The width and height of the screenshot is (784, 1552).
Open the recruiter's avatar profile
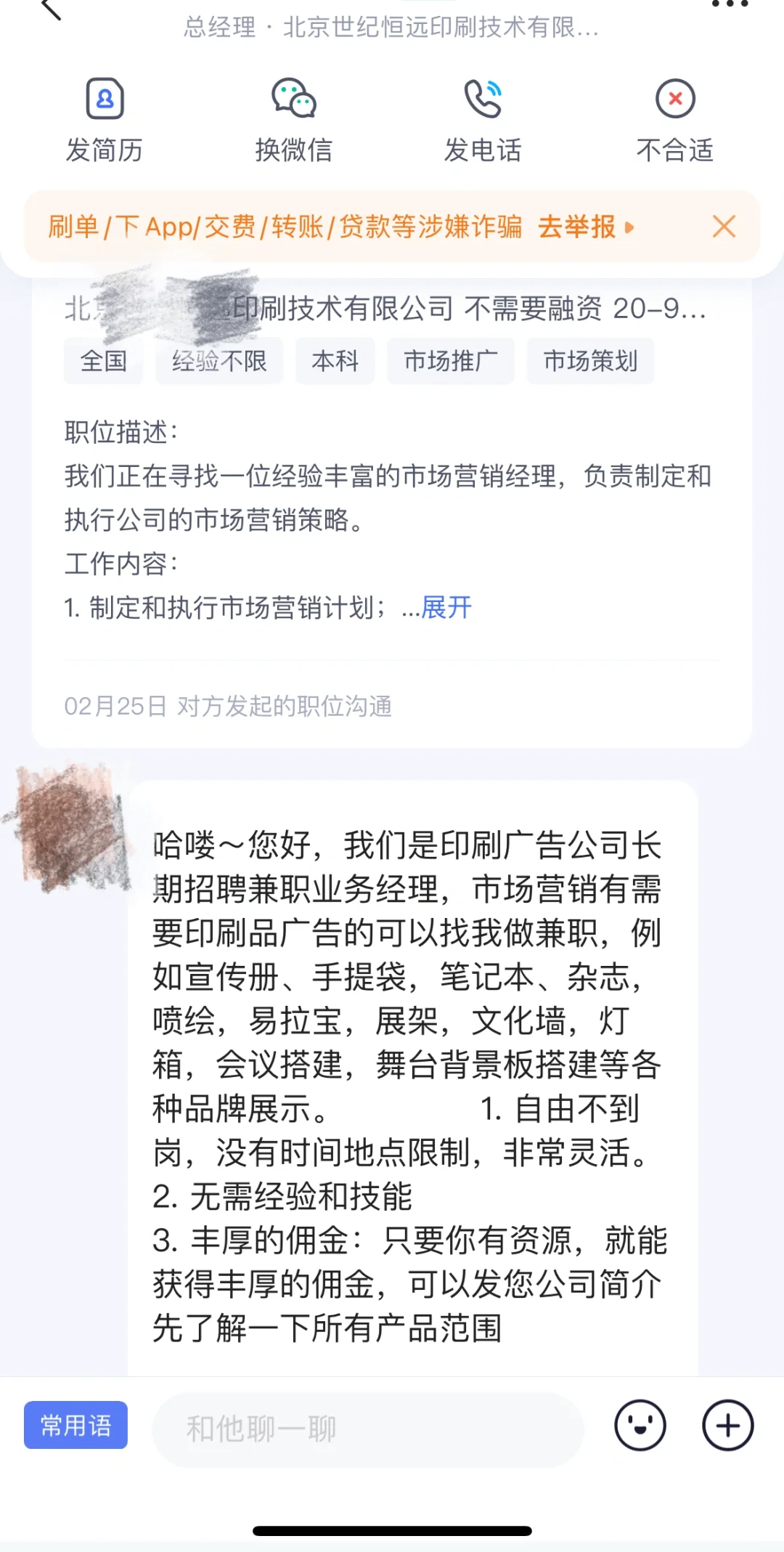pyautogui.click(x=69, y=828)
